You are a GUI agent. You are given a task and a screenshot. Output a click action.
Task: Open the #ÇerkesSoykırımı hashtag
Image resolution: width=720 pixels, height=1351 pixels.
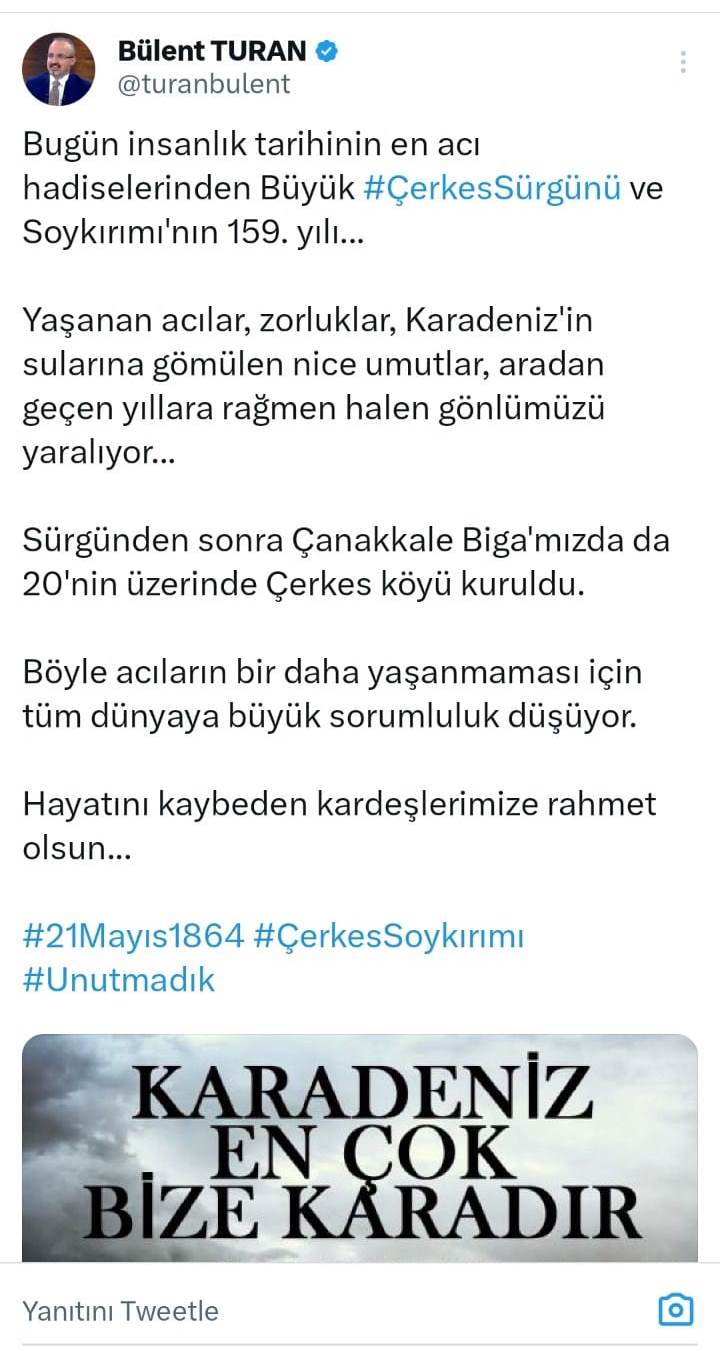click(x=389, y=936)
